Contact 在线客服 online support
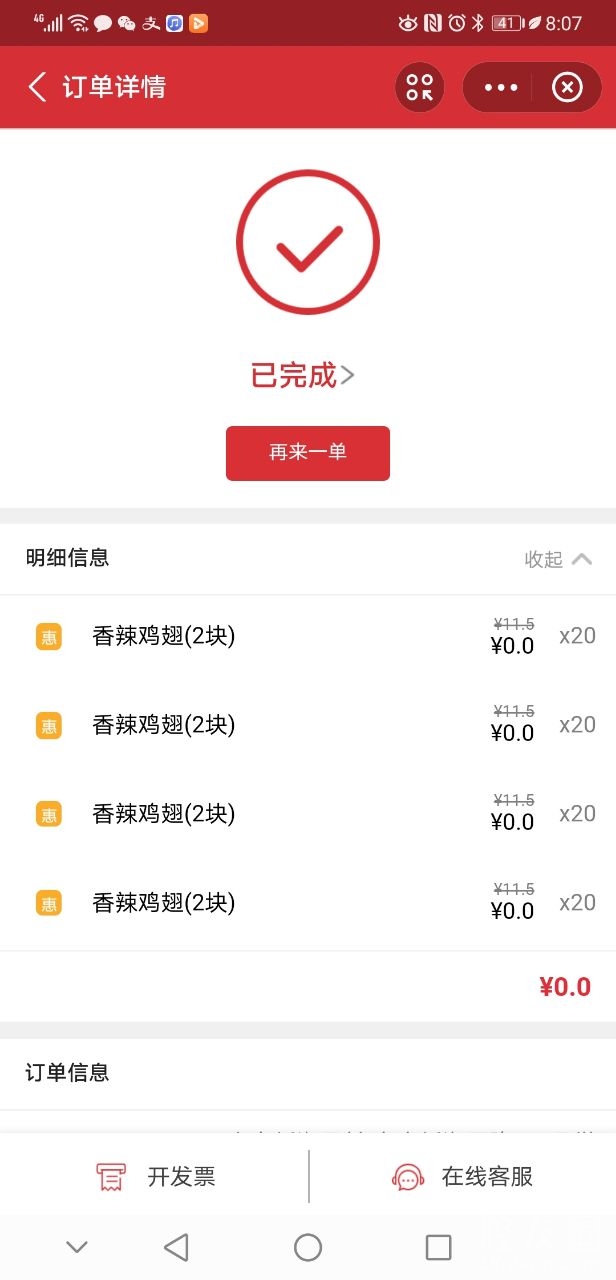The image size is (616, 1280). pyautogui.click(x=463, y=1177)
